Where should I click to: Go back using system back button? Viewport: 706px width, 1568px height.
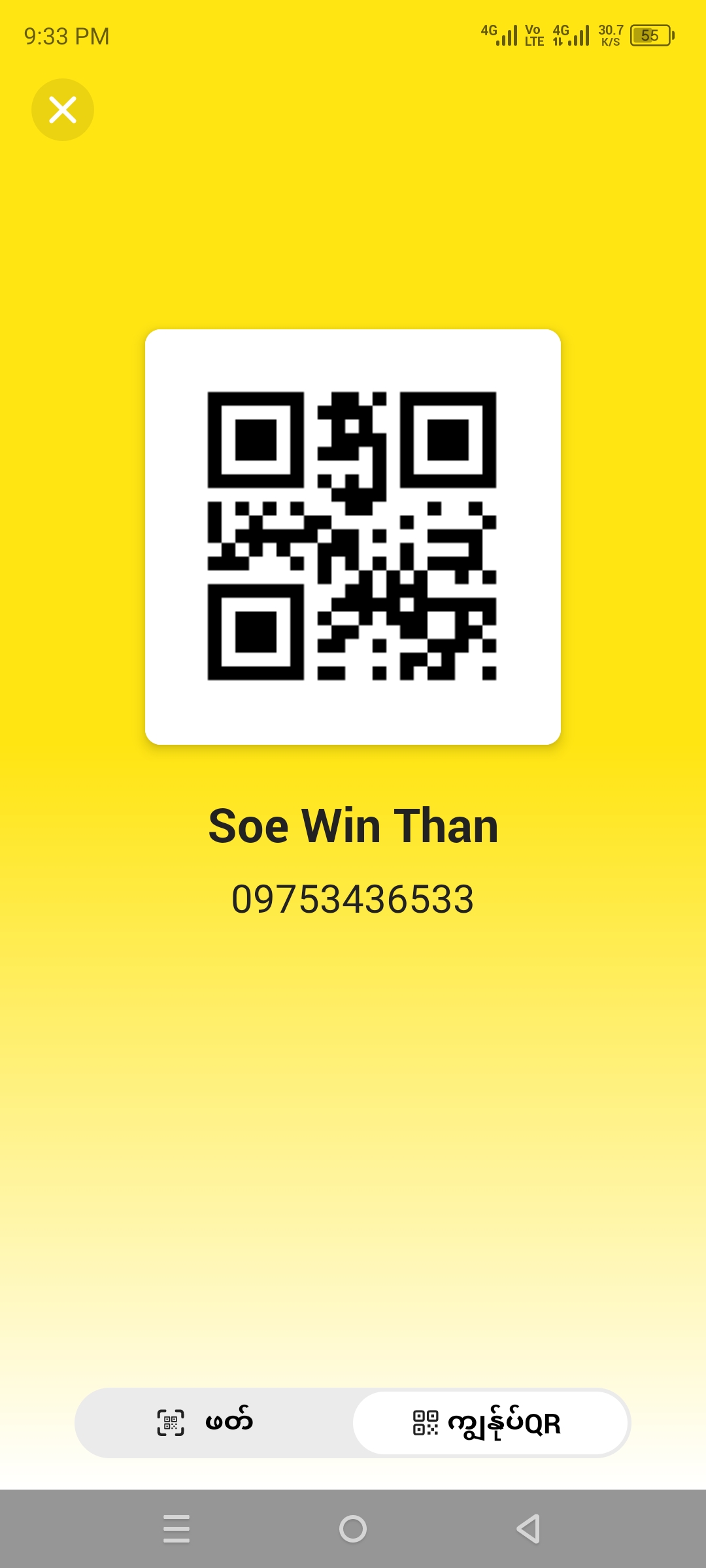coord(528,1529)
